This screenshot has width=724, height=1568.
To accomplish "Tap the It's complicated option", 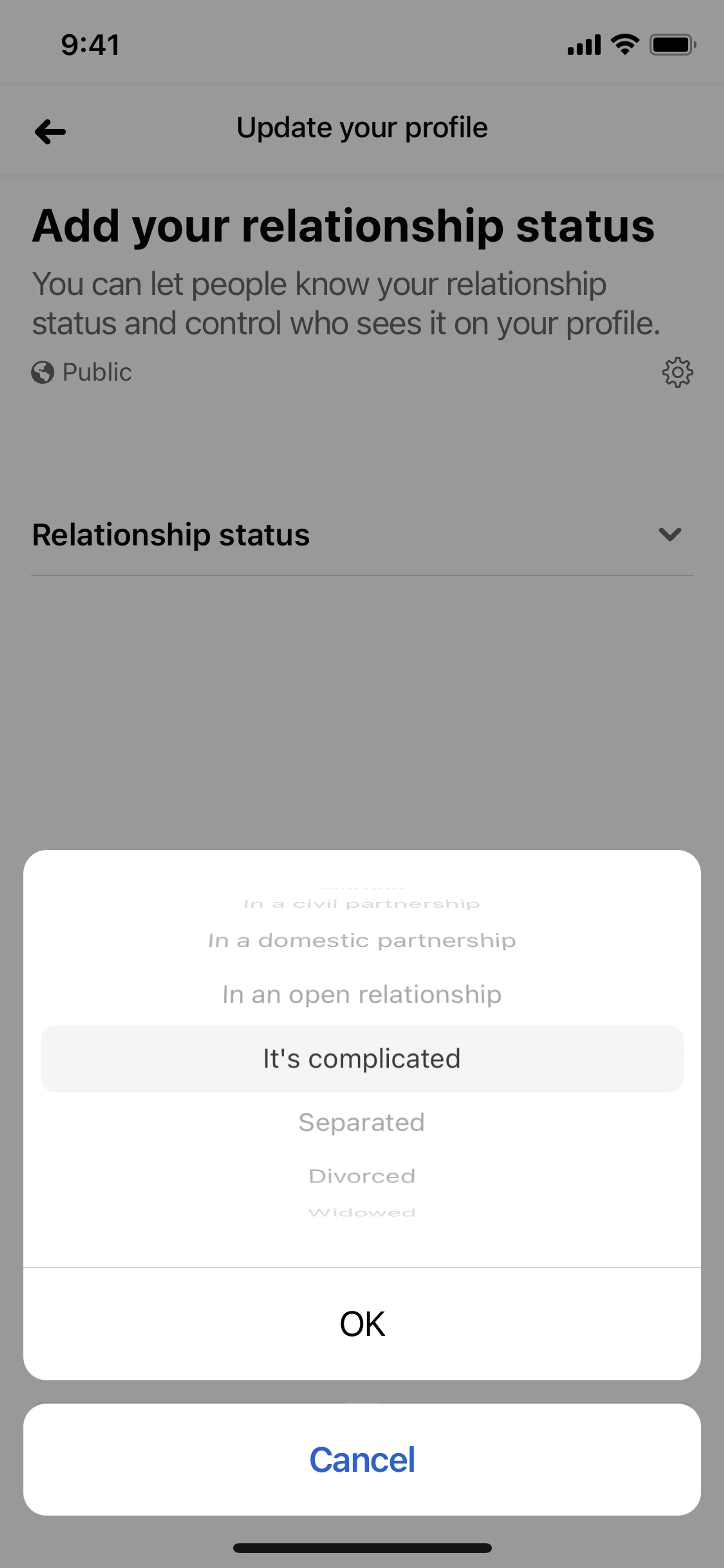I will click(362, 1058).
